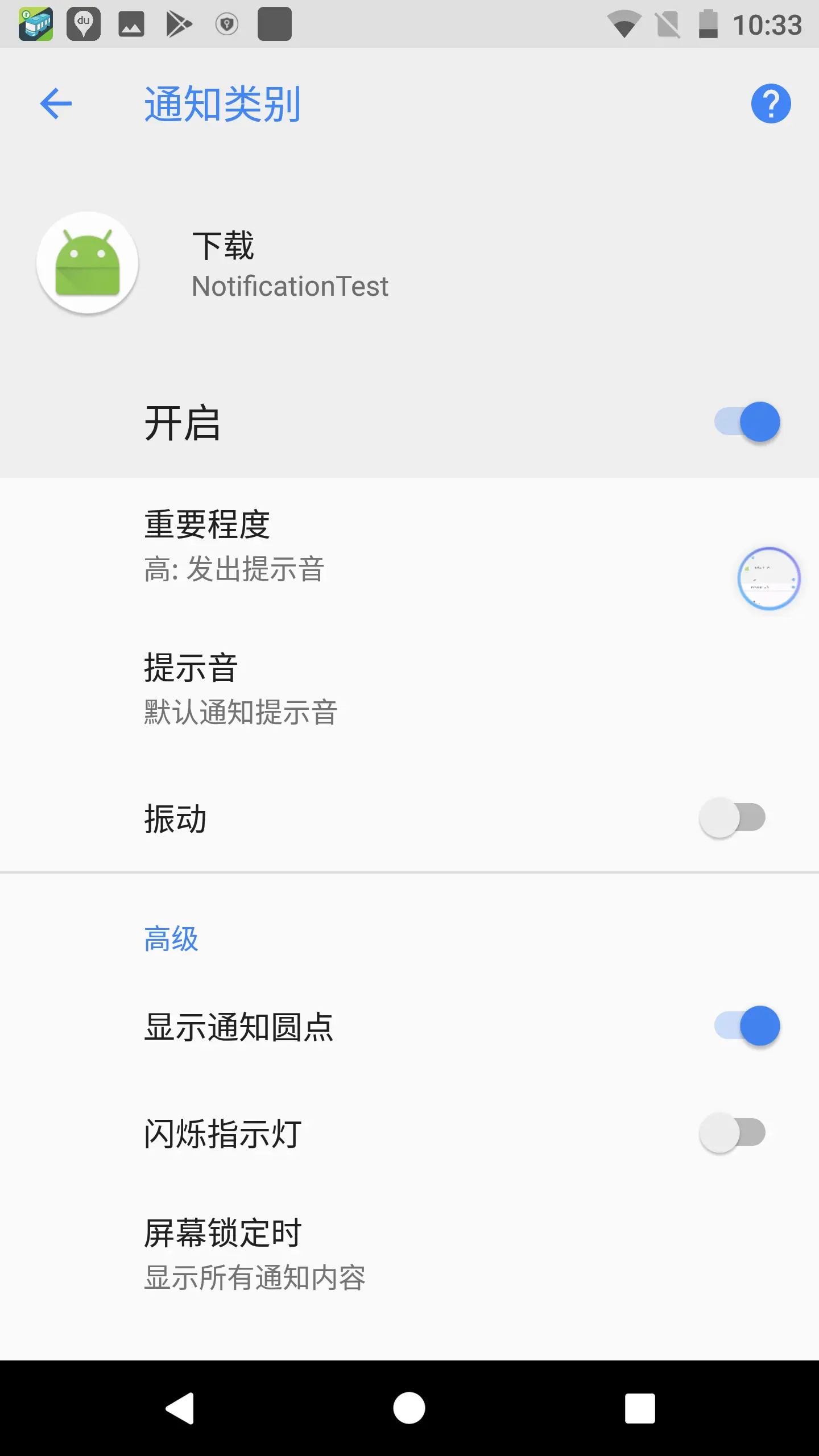Tap the floating circular thumbnail bubble

pos(769,578)
